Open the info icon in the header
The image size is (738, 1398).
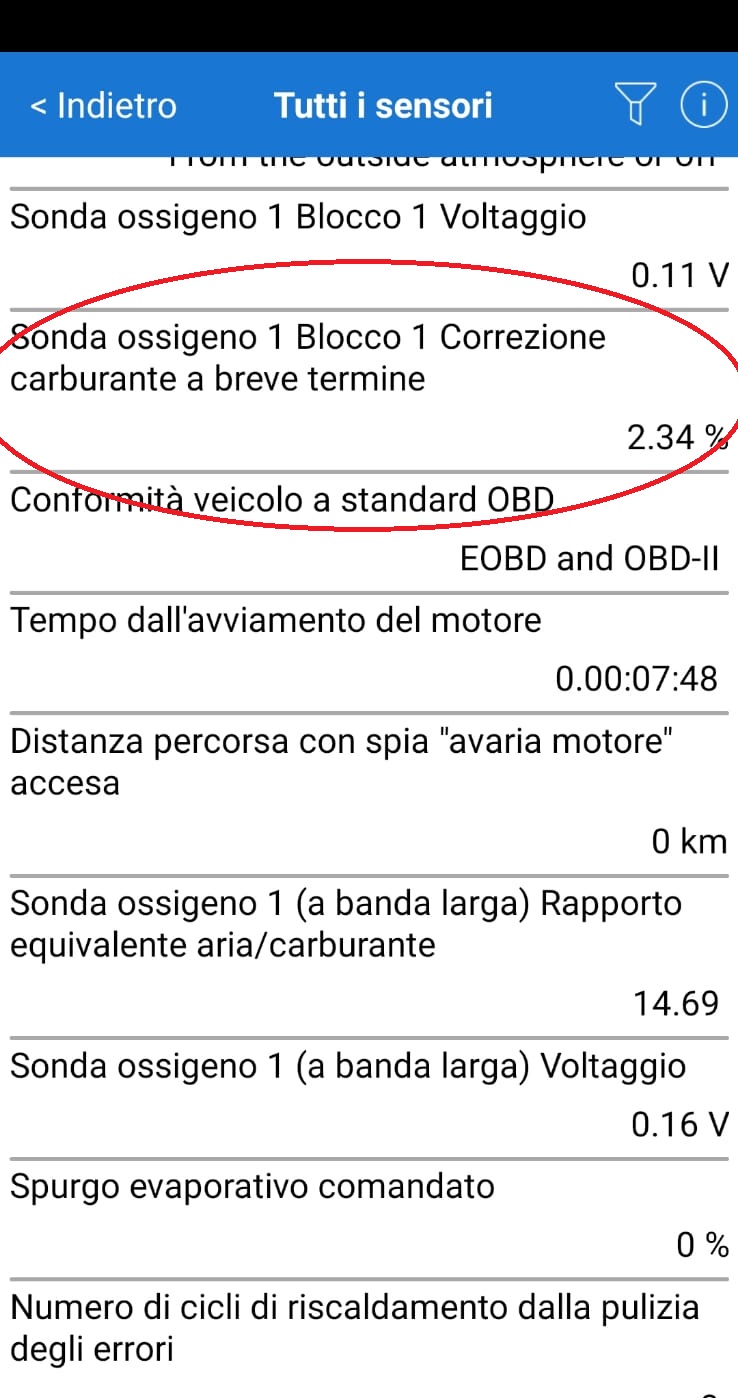pos(703,105)
